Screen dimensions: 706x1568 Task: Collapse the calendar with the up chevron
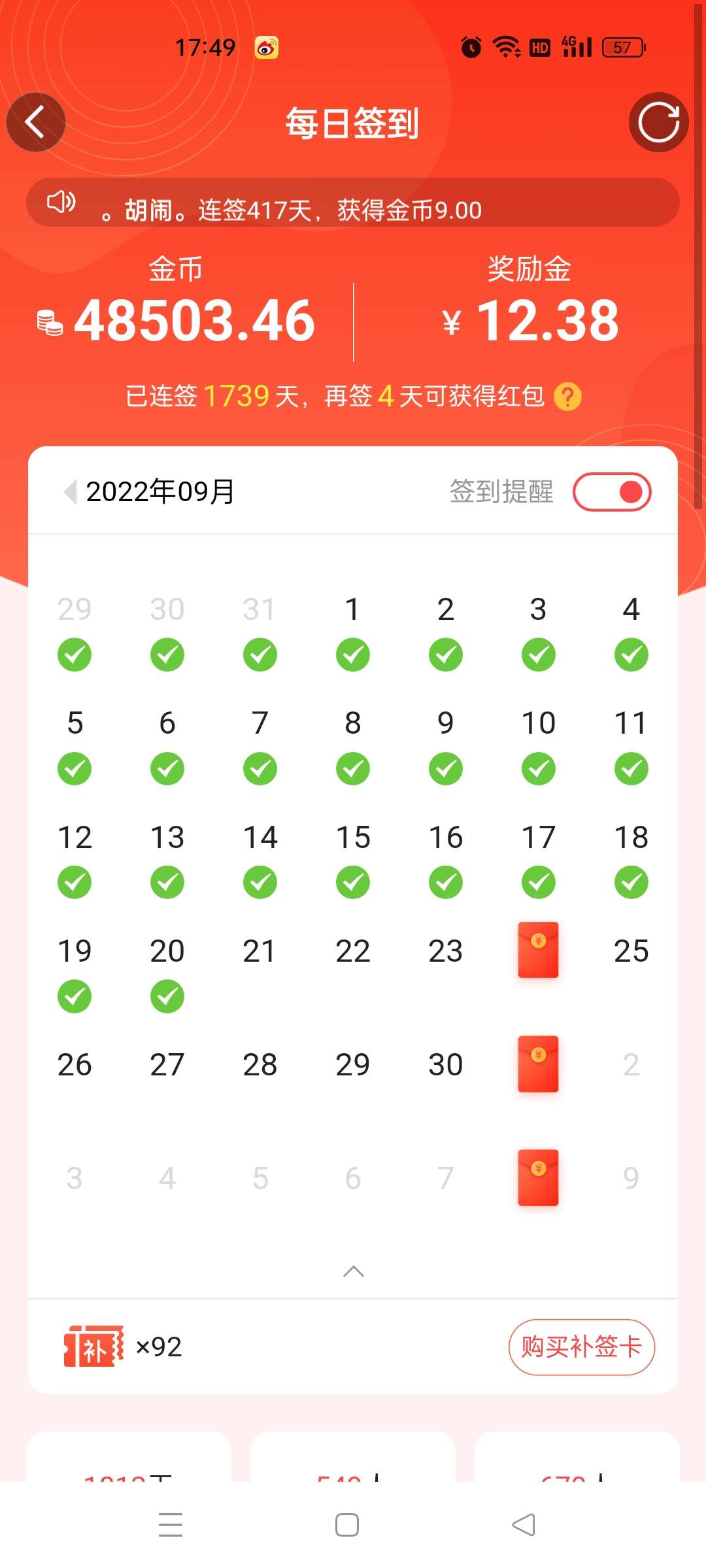tap(354, 1271)
